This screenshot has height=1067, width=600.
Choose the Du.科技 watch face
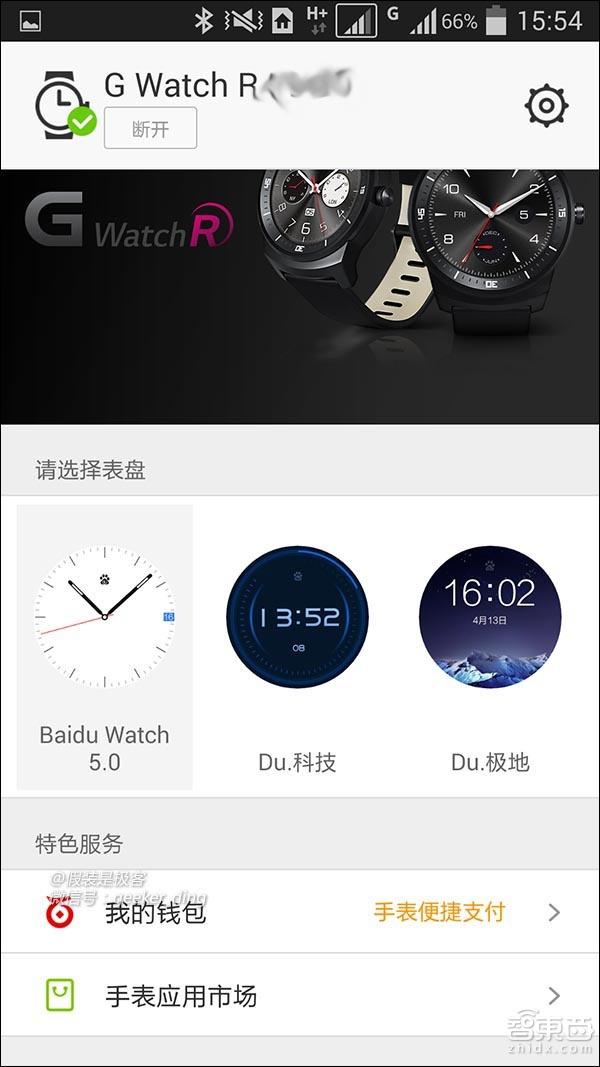tap(297, 647)
